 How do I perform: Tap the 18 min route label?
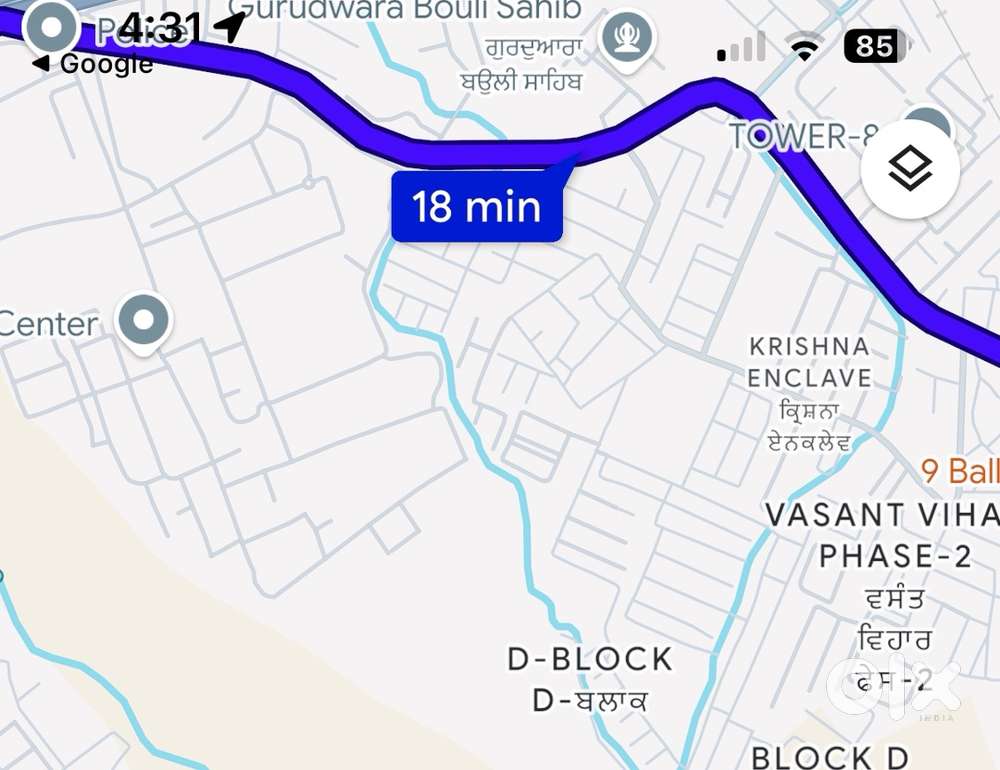point(476,207)
